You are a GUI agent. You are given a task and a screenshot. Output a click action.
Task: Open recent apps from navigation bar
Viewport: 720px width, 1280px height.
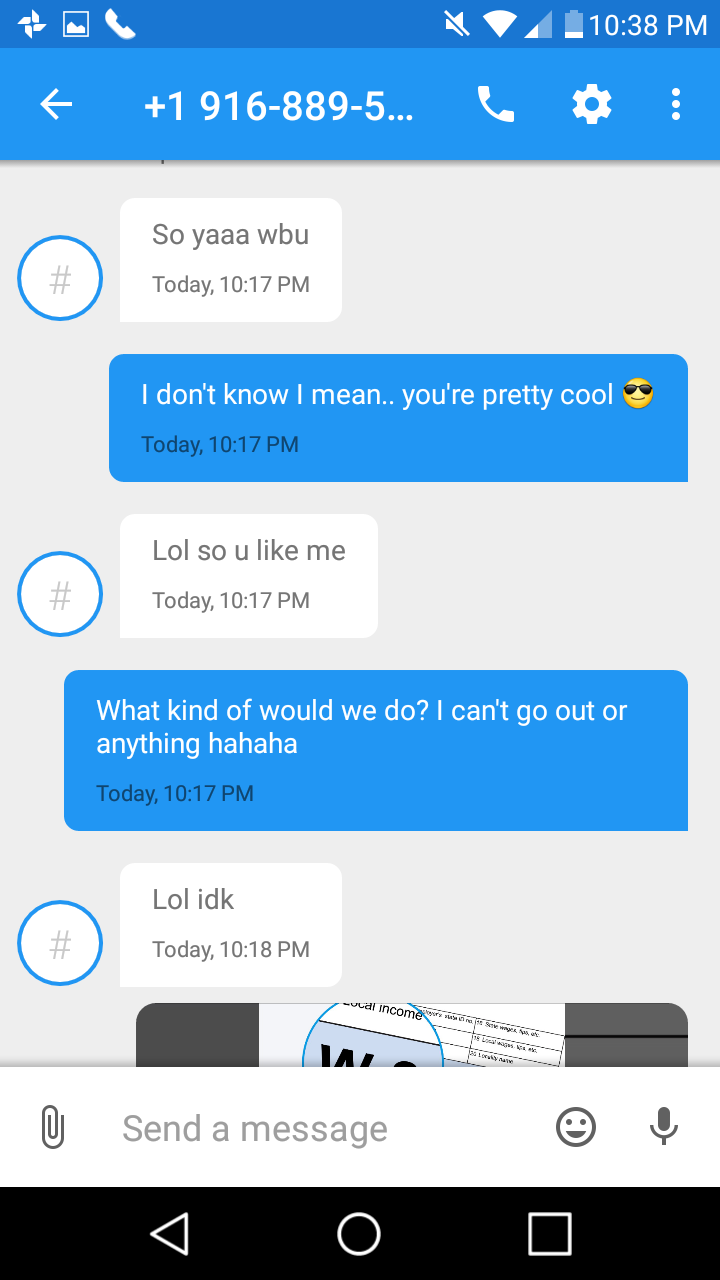point(549,1233)
